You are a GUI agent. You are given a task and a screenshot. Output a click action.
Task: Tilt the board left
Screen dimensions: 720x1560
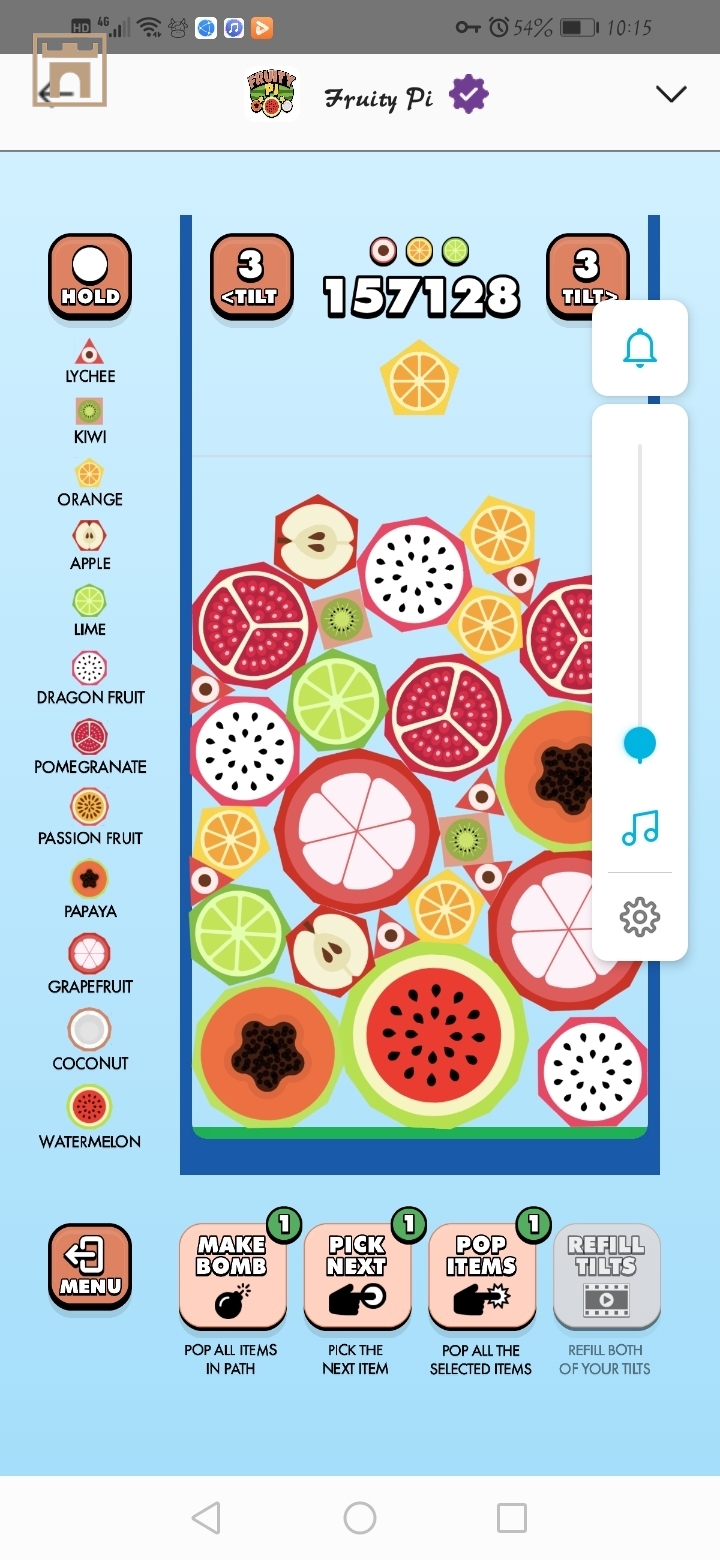point(251,276)
